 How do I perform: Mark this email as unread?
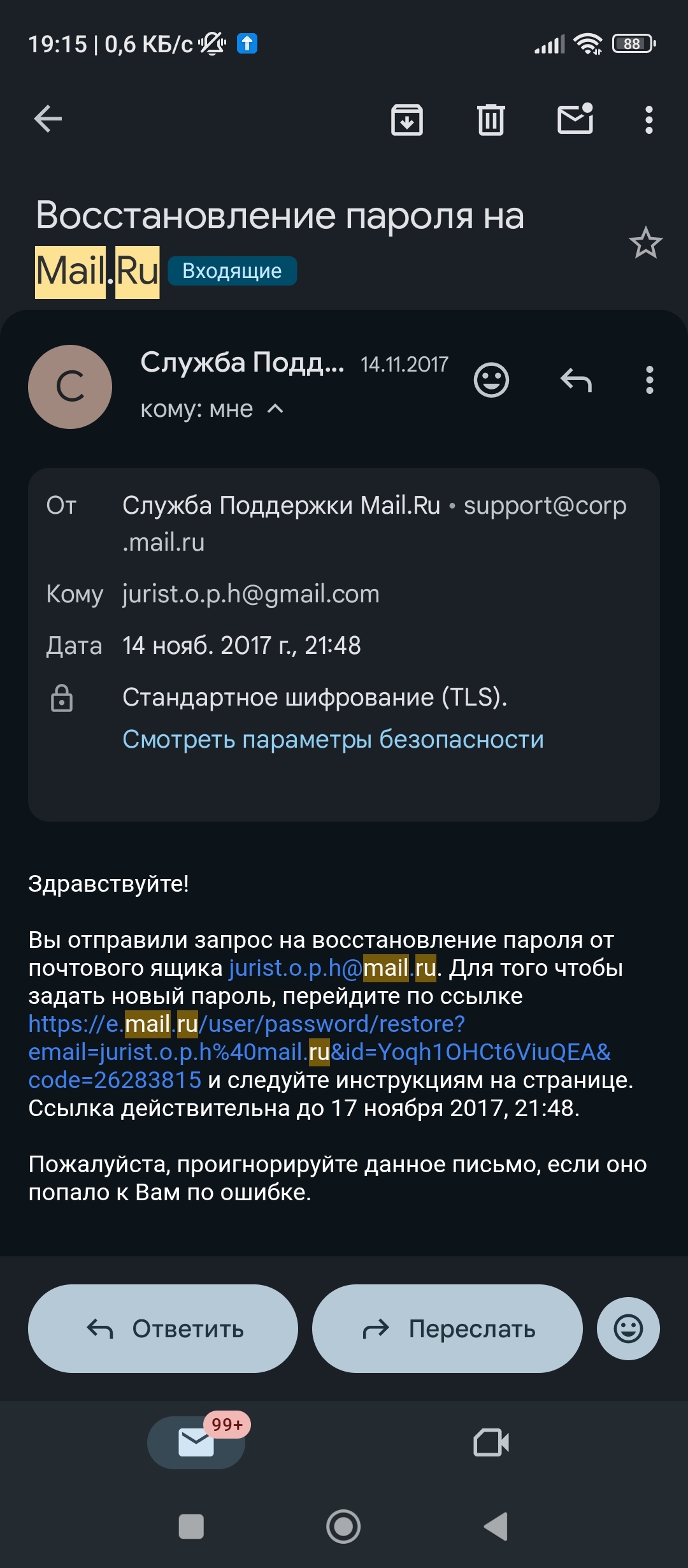[x=575, y=119]
